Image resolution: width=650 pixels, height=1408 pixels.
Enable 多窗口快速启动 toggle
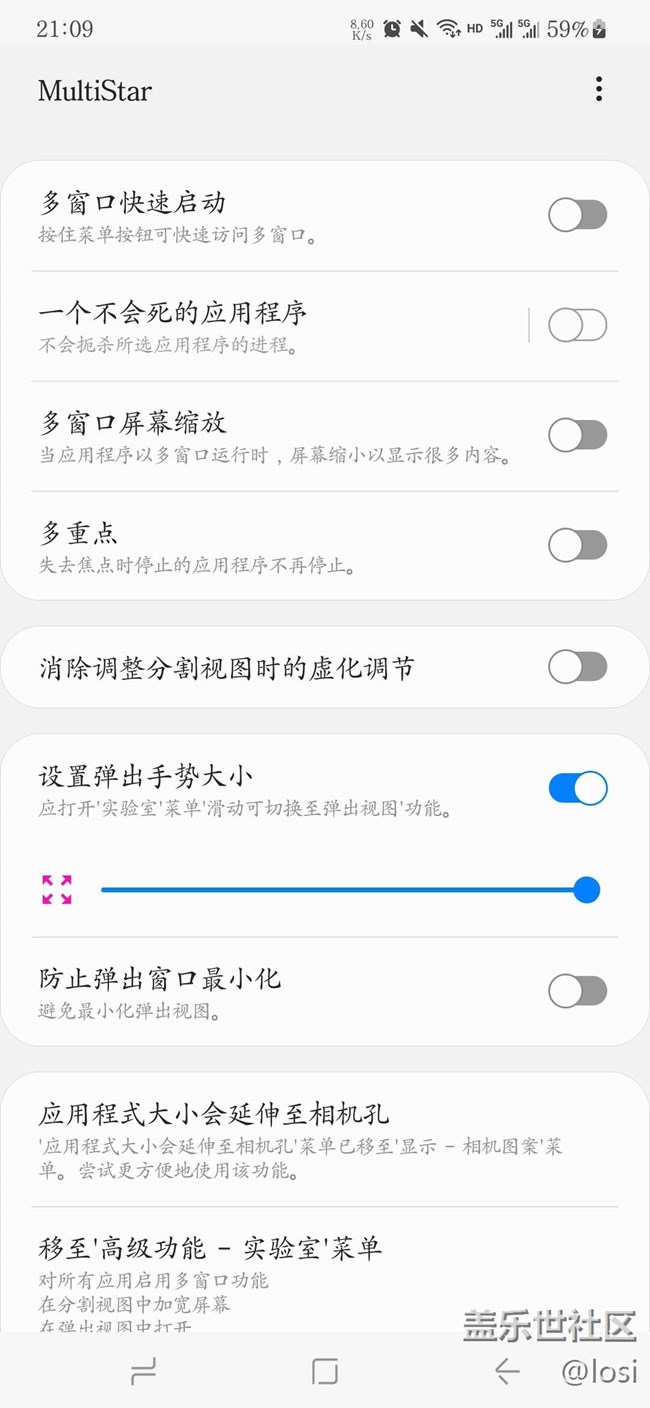577,215
